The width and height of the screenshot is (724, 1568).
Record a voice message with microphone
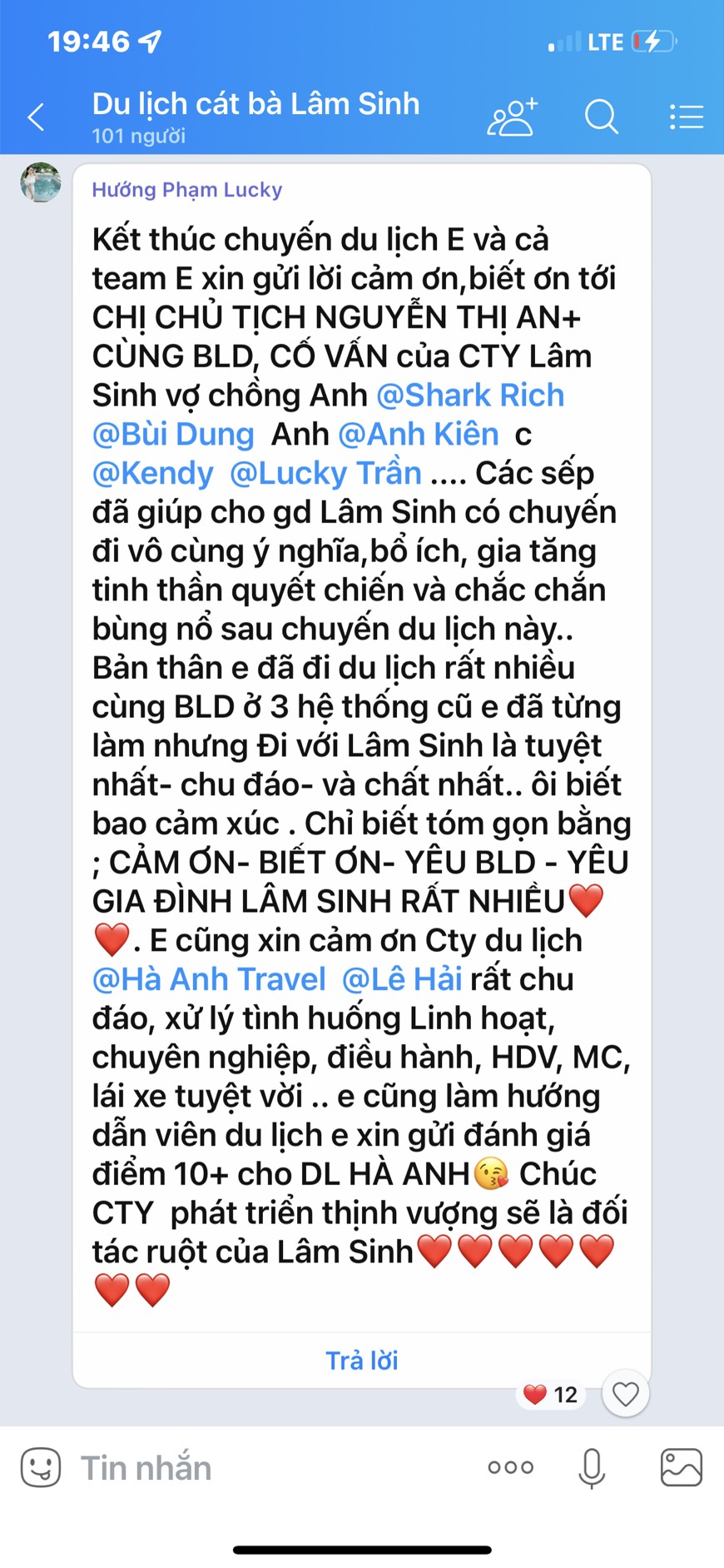592,1467
